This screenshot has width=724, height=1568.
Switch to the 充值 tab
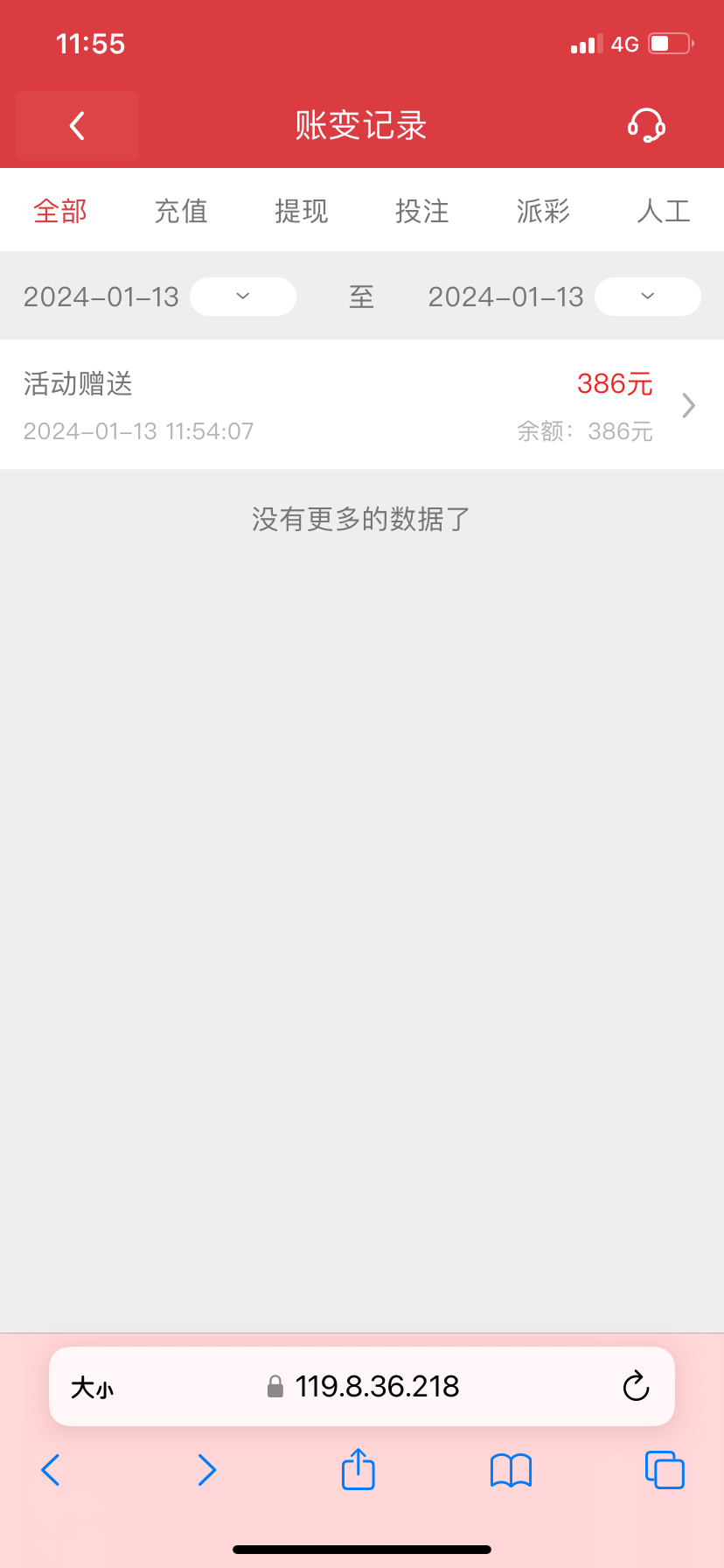(181, 211)
